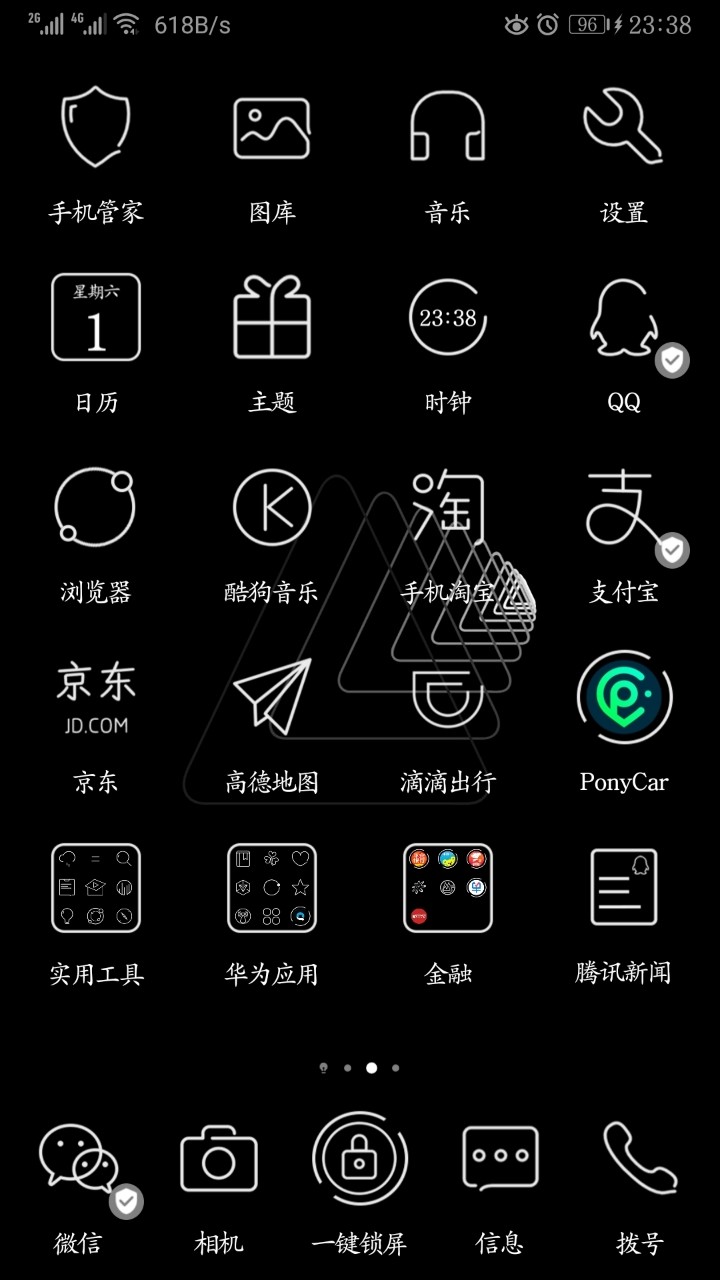Open the 金融 finance folder

[448, 887]
